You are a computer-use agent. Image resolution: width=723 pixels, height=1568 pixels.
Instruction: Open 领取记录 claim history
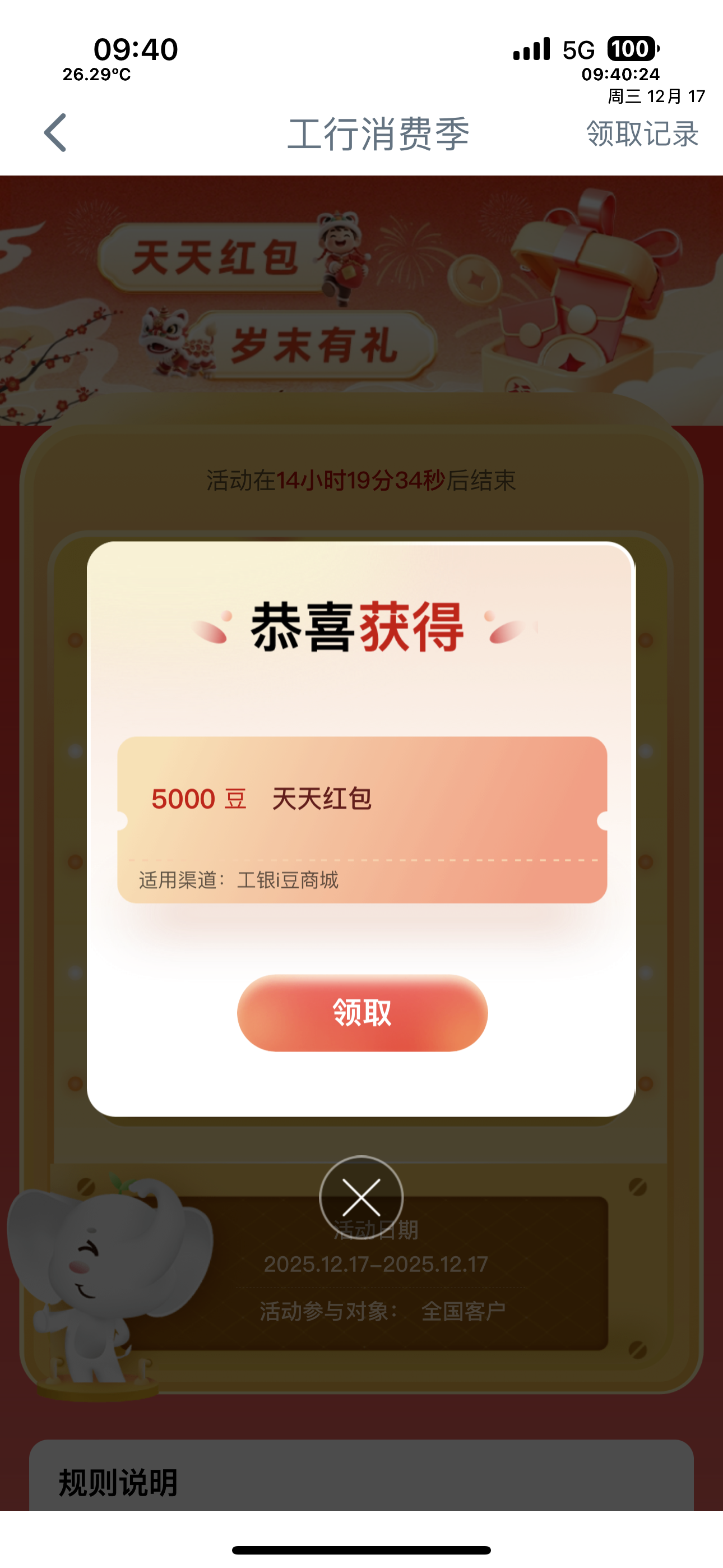pos(642,134)
